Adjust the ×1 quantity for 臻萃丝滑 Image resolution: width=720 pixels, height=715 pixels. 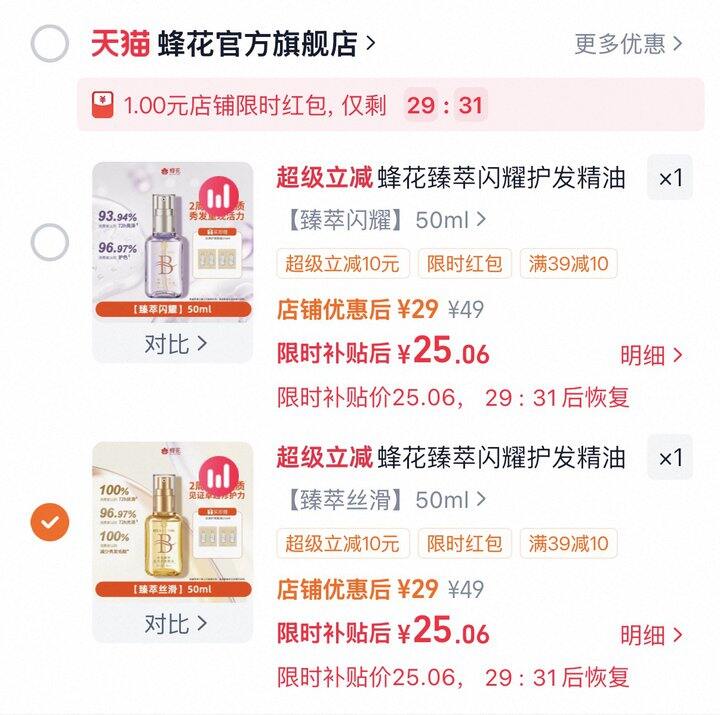pyautogui.click(x=670, y=458)
